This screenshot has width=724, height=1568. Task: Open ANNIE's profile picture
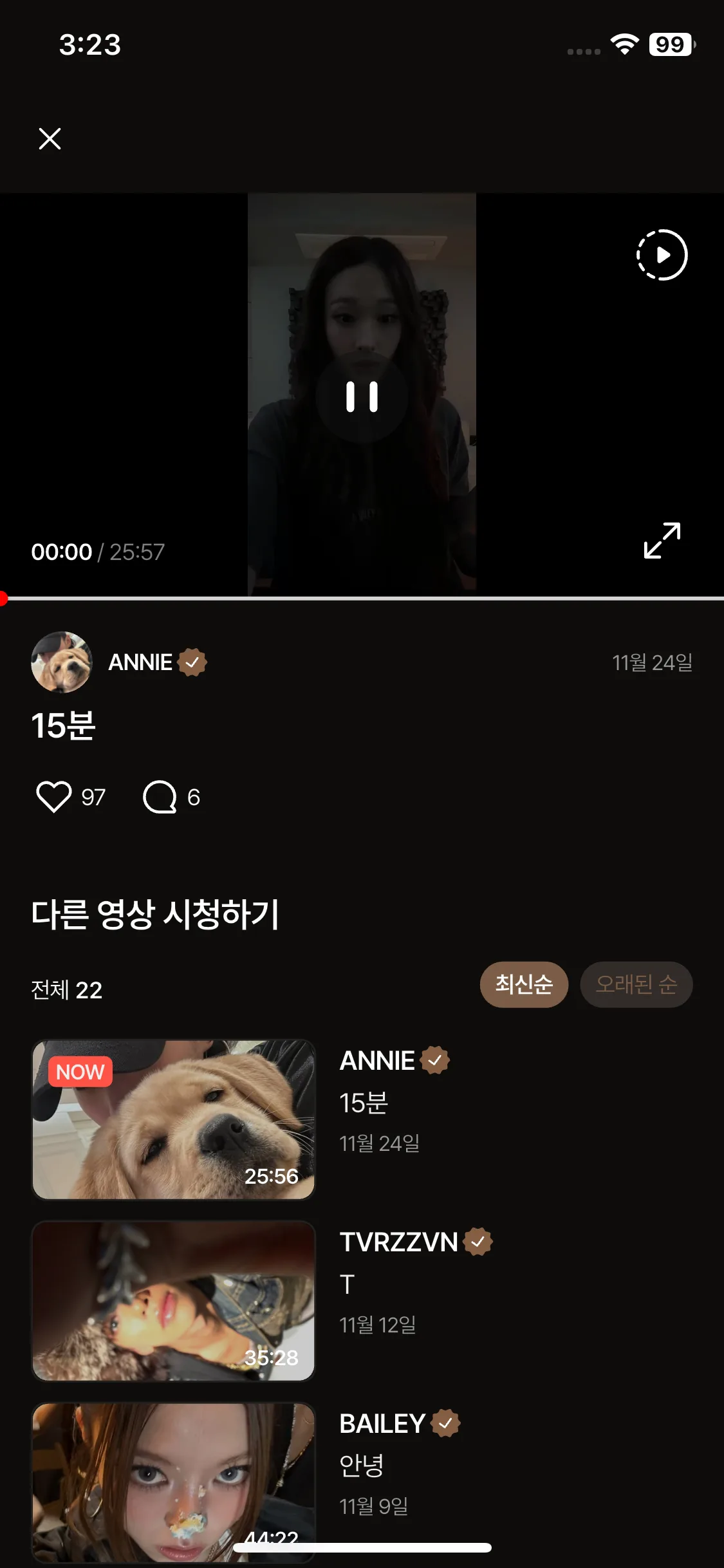tap(62, 662)
